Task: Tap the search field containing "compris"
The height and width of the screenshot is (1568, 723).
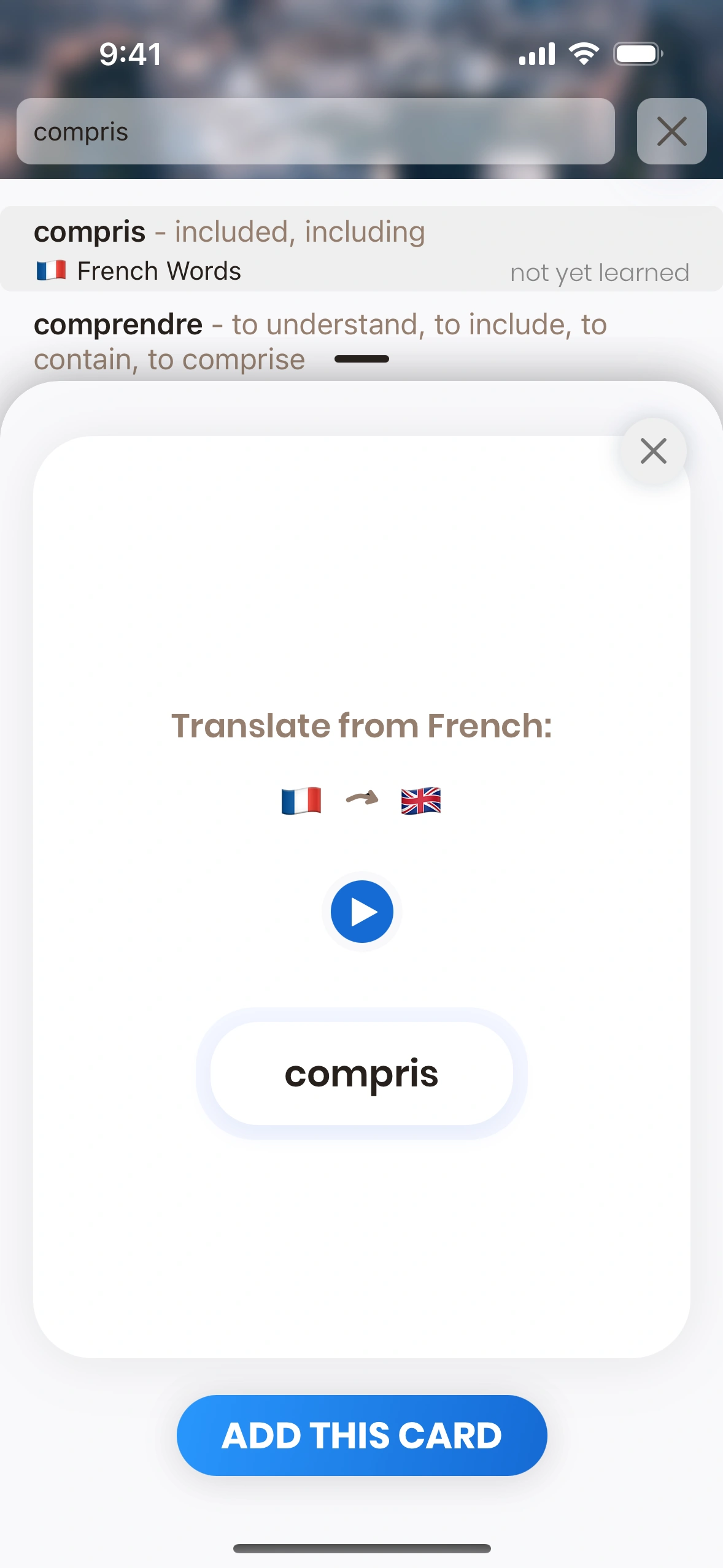Action: pyautogui.click(x=315, y=132)
